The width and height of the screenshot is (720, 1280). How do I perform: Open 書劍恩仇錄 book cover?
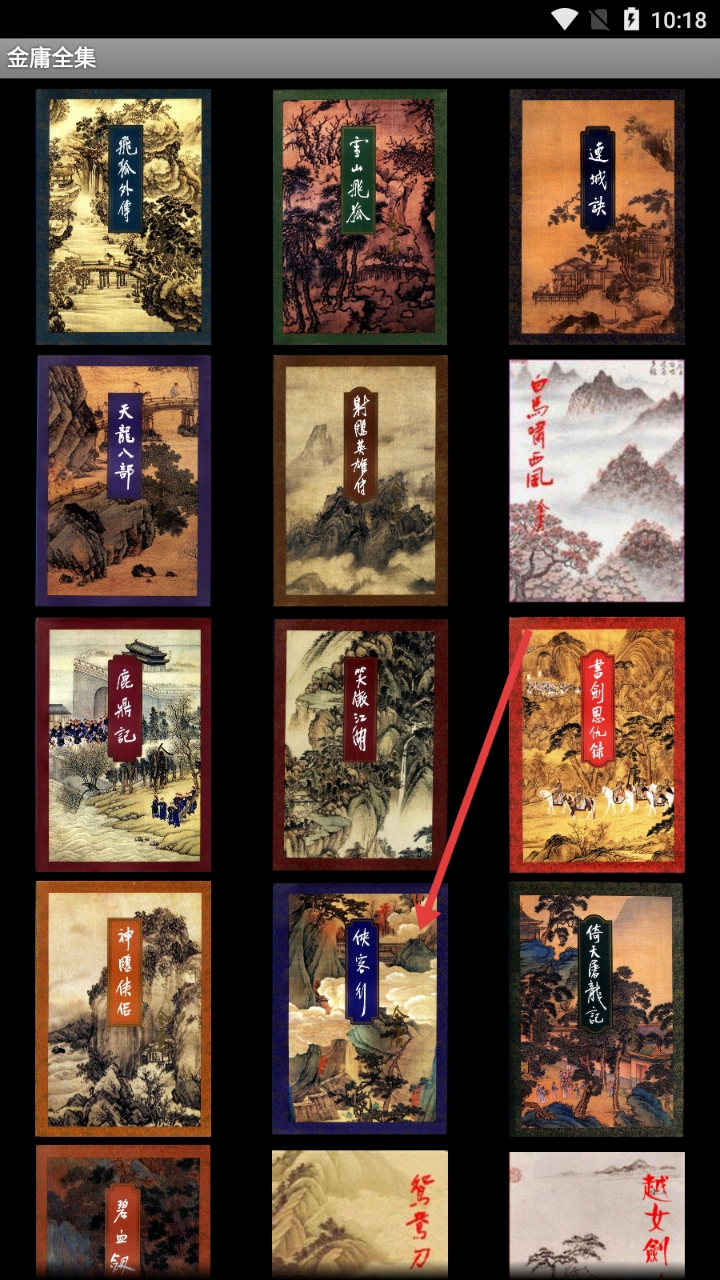coord(597,745)
